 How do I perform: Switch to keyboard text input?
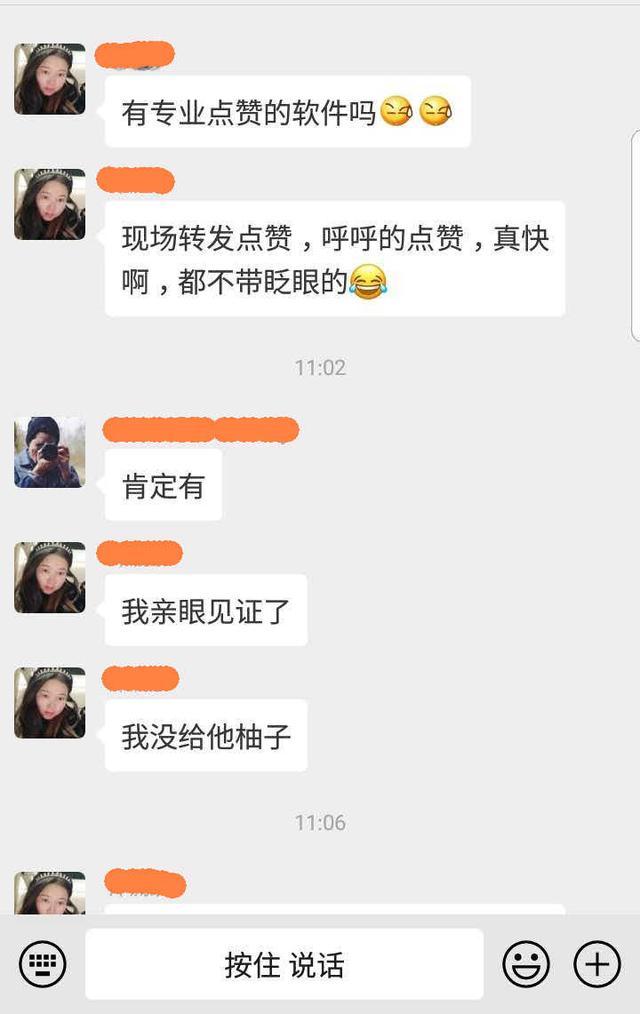[x=43, y=965]
